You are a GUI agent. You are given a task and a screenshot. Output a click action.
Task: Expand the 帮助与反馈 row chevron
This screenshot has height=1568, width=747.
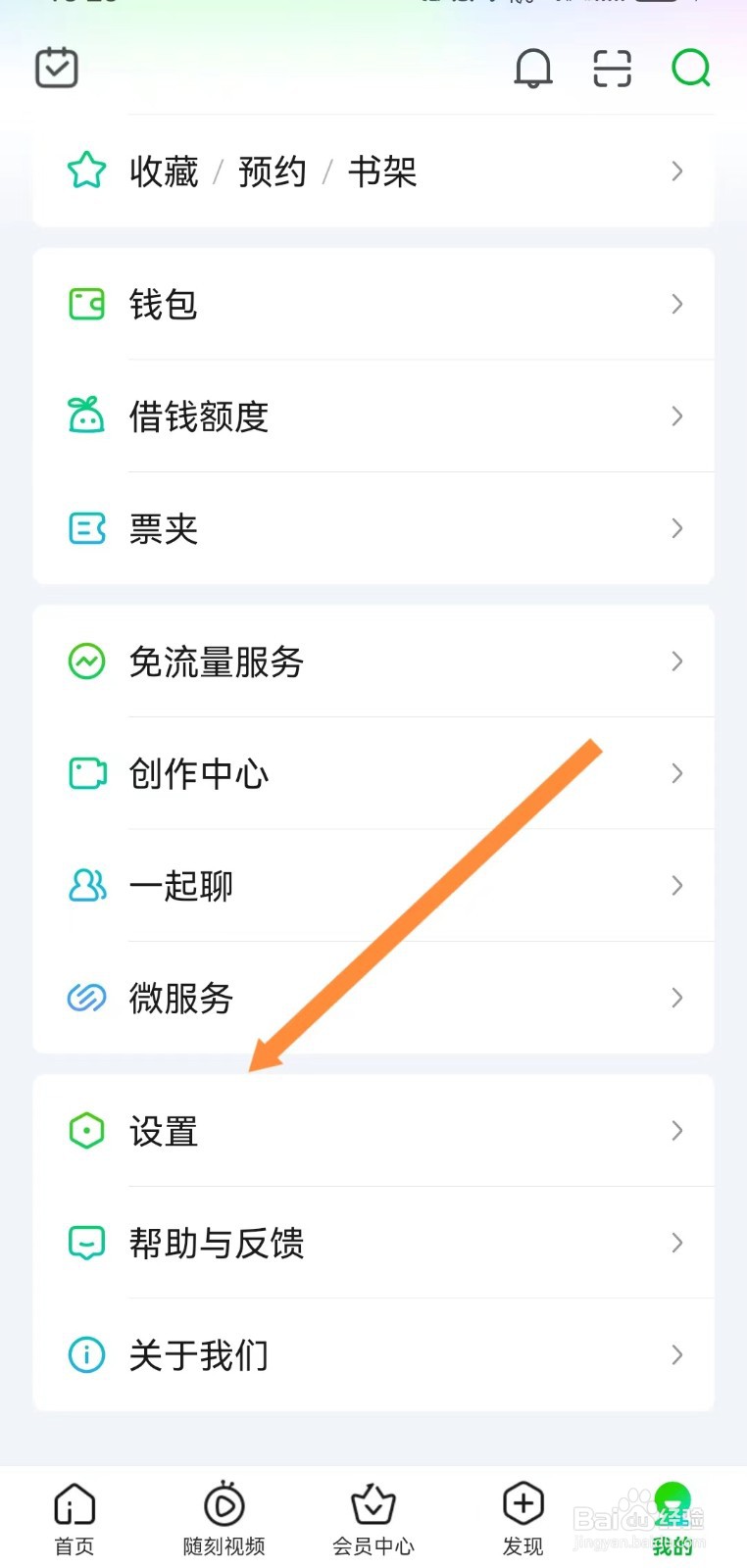[x=676, y=1243]
